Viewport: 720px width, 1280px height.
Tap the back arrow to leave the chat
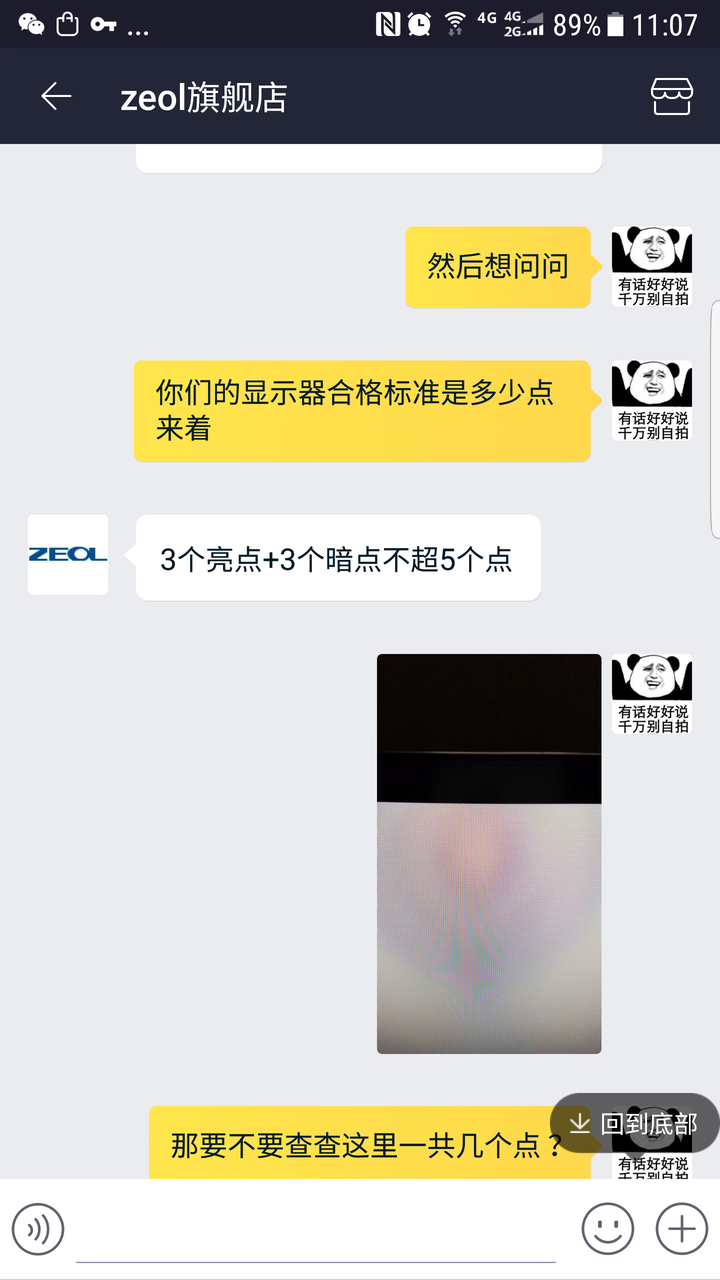tap(55, 96)
